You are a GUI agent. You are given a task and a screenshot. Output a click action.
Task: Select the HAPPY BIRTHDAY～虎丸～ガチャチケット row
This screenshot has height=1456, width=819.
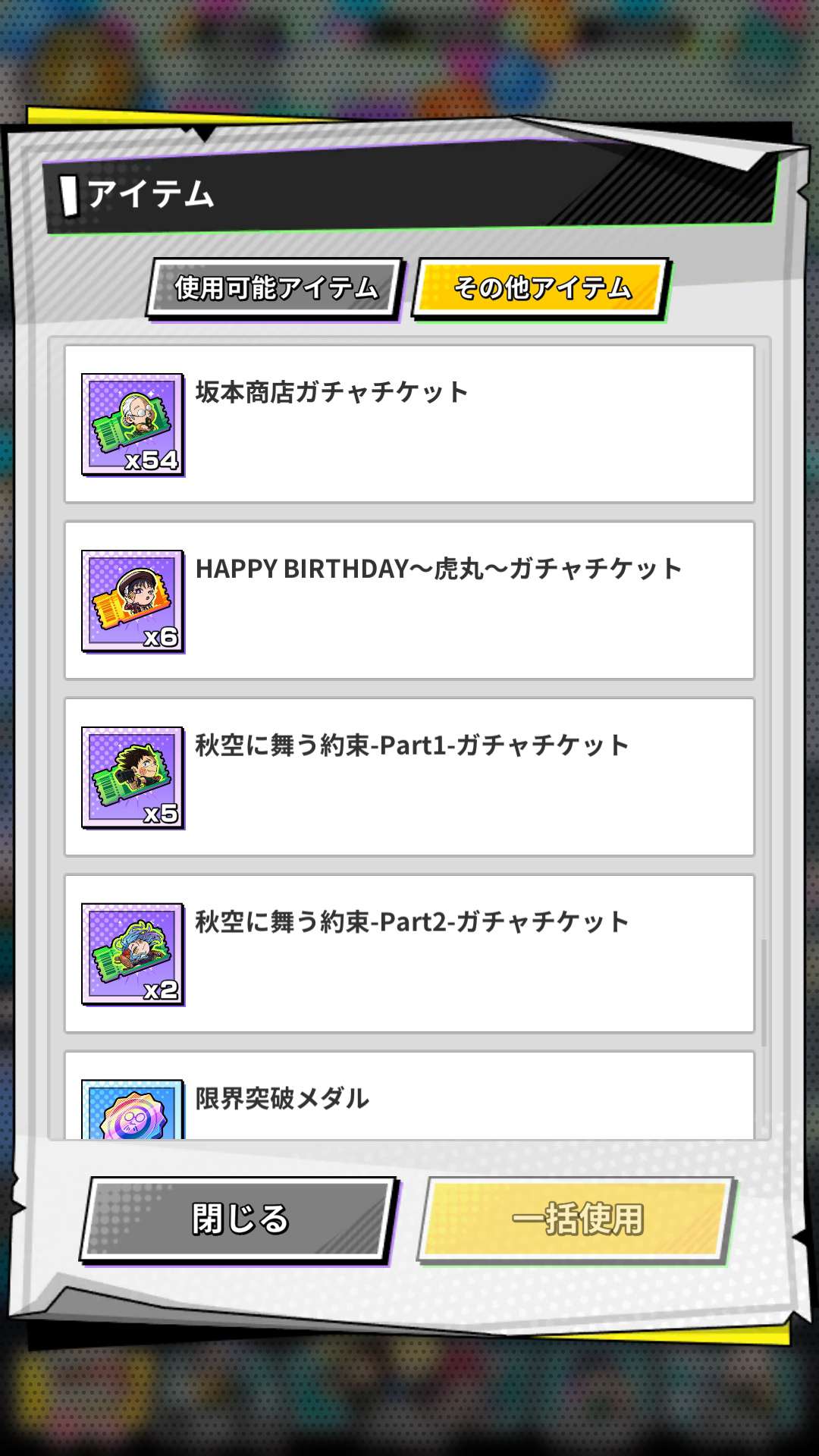(x=409, y=601)
